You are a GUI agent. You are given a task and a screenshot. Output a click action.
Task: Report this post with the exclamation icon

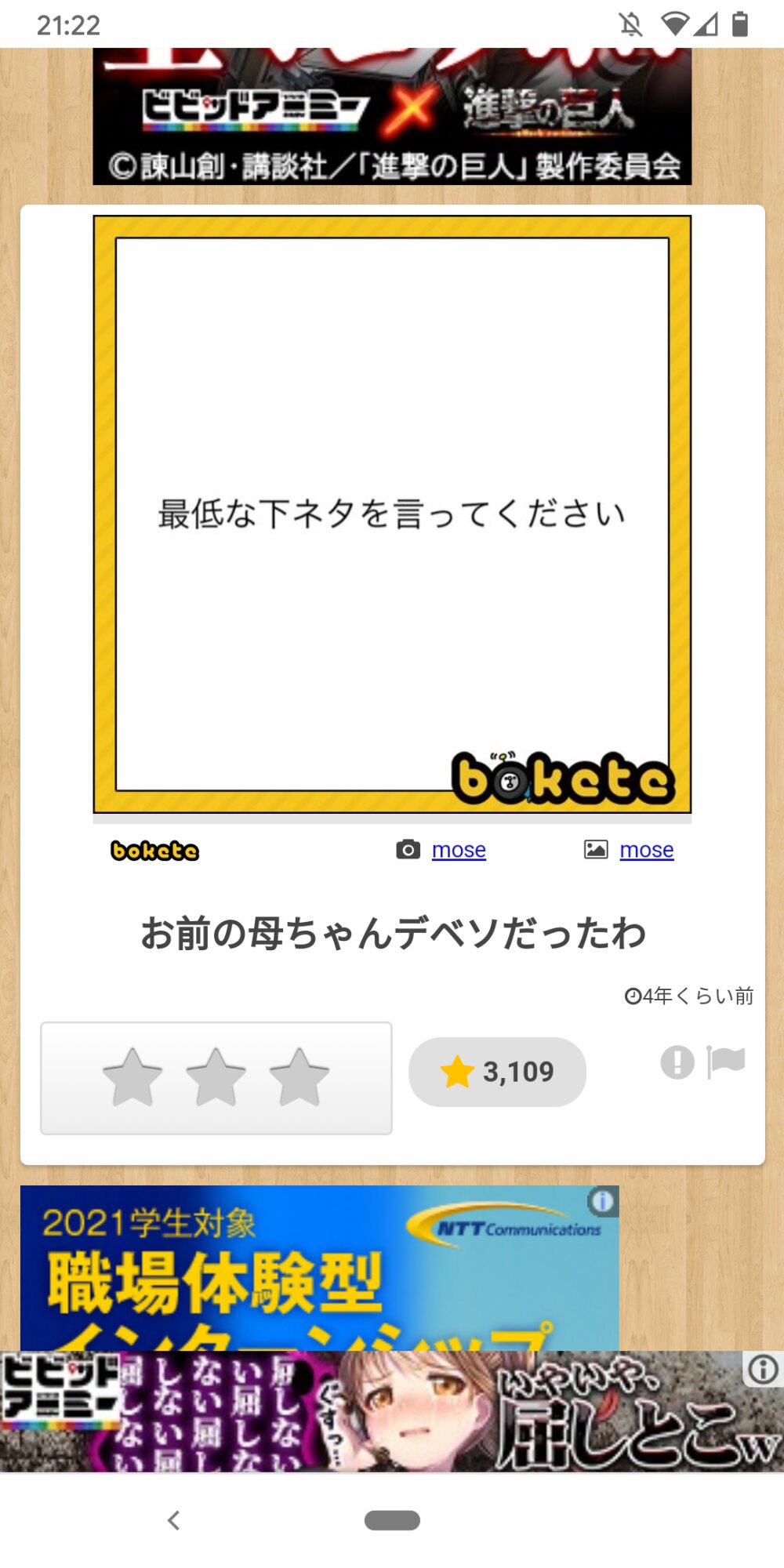677,1062
